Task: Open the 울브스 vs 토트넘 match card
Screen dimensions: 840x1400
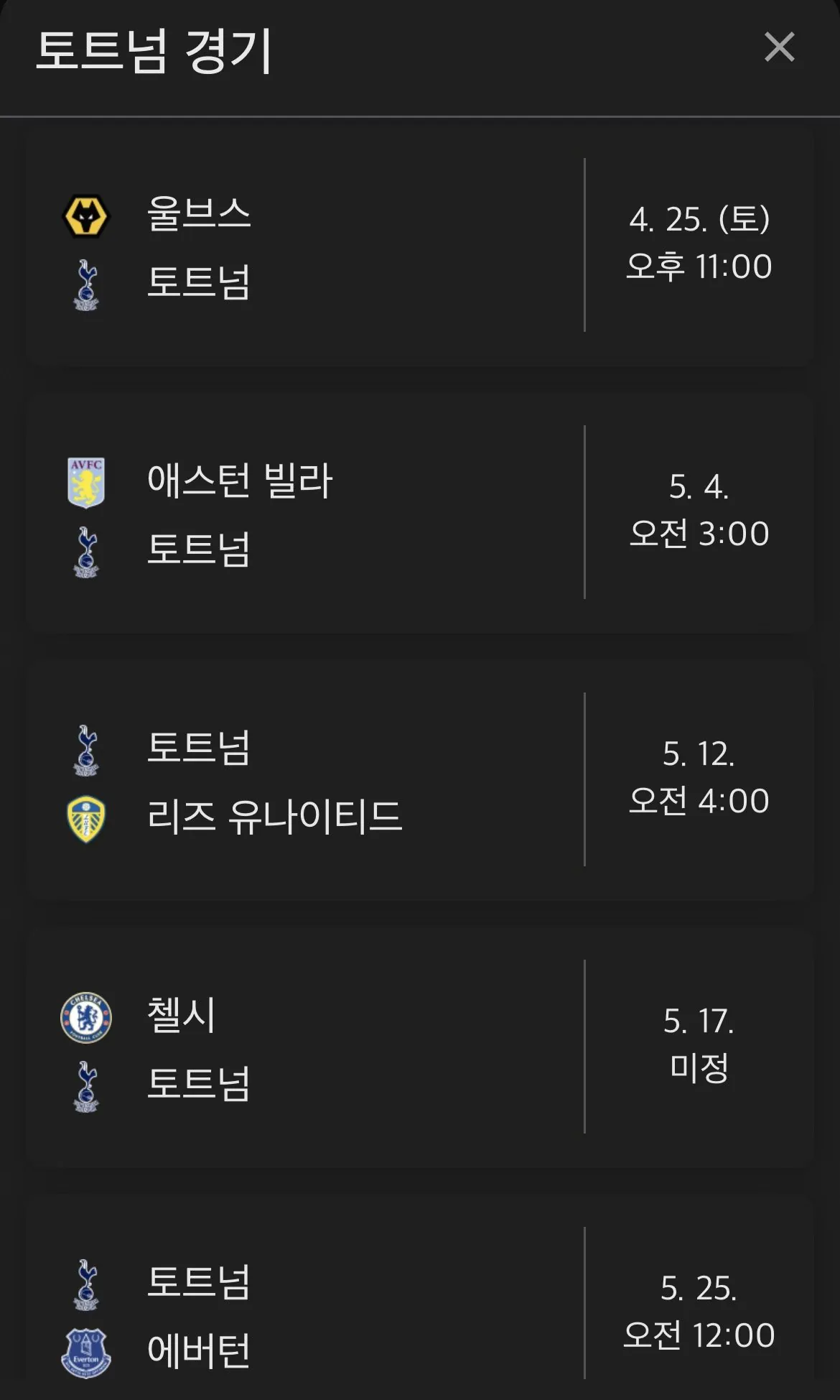Action: [419, 246]
